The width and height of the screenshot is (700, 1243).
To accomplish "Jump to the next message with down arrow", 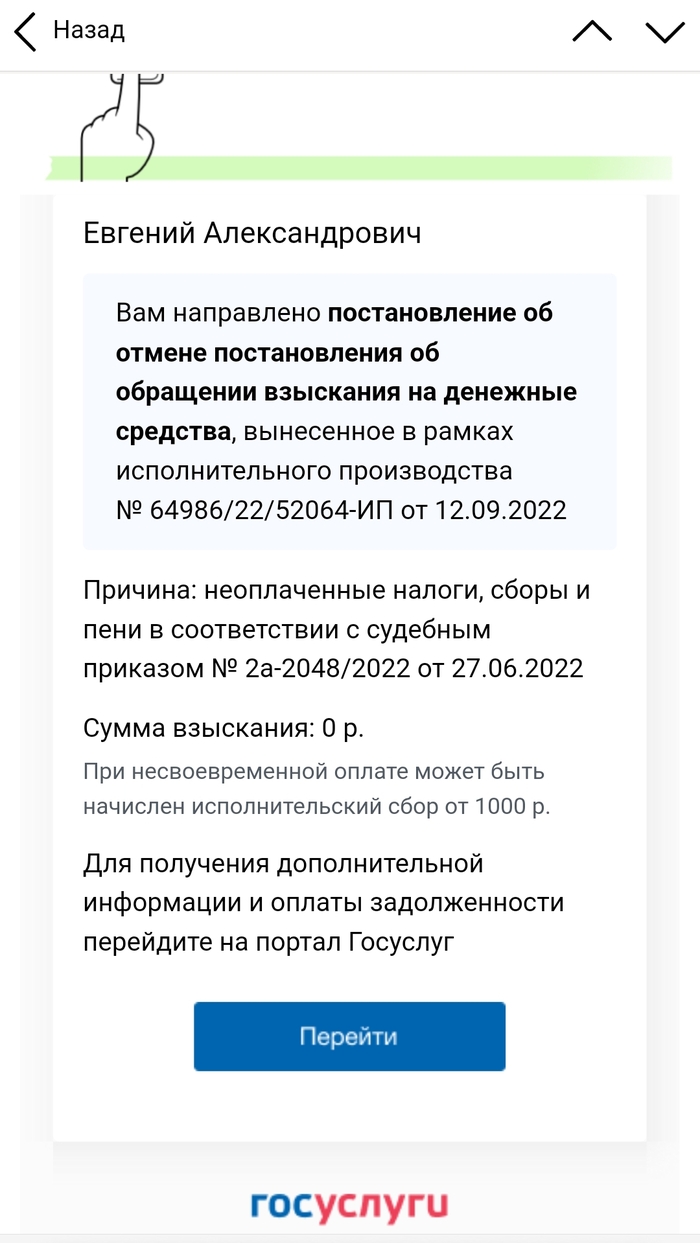I will point(665,32).
